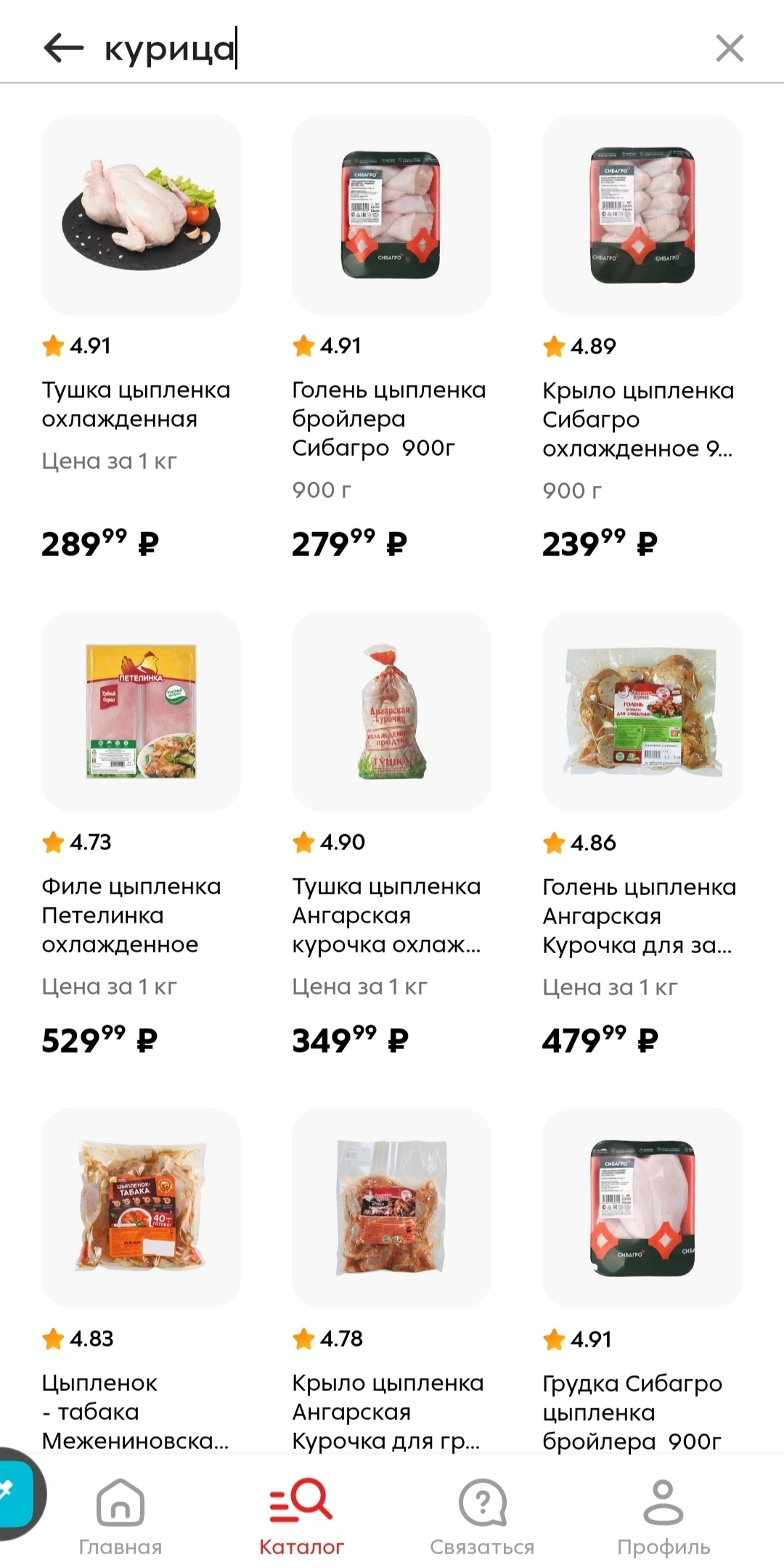Open Грудка Сибагро цыпленка бройлера 900г
The height and width of the screenshot is (1568, 784).
642,1208
